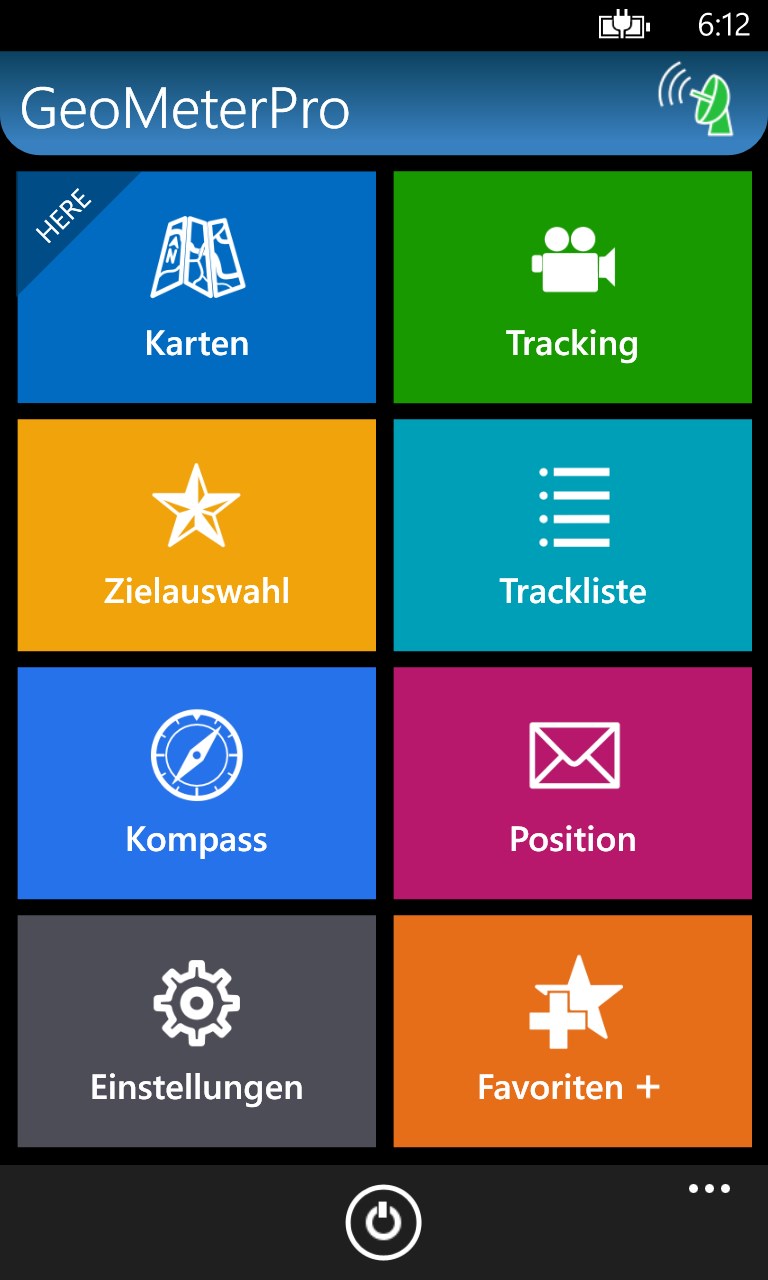The height and width of the screenshot is (1280, 768).
Task: Tap the magenta Position tile
Action: 572,783
